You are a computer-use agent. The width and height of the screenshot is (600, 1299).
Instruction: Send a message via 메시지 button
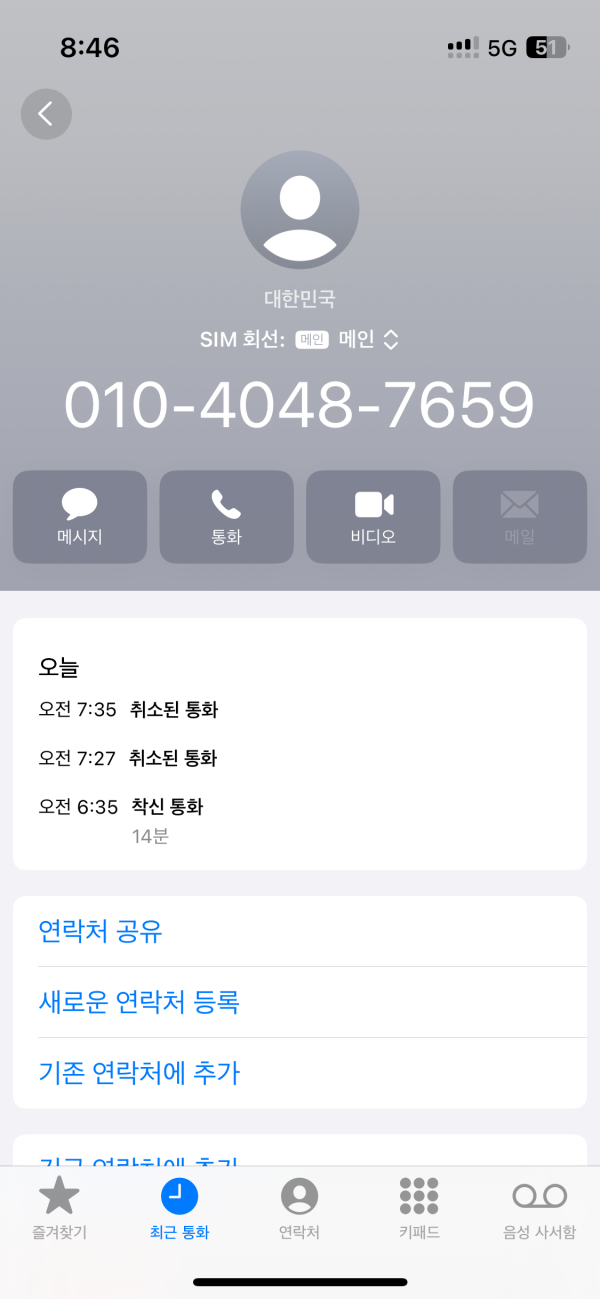point(80,516)
